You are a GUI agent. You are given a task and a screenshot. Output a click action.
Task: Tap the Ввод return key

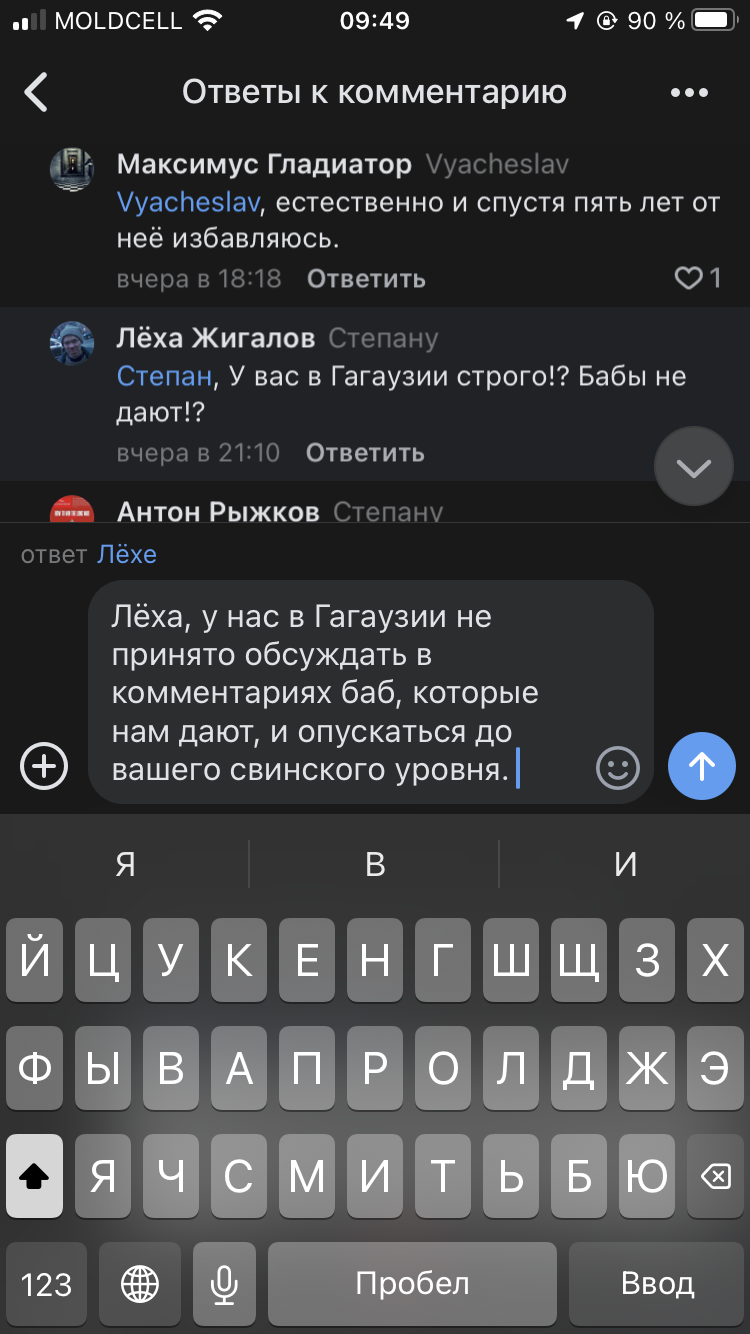coord(657,1283)
